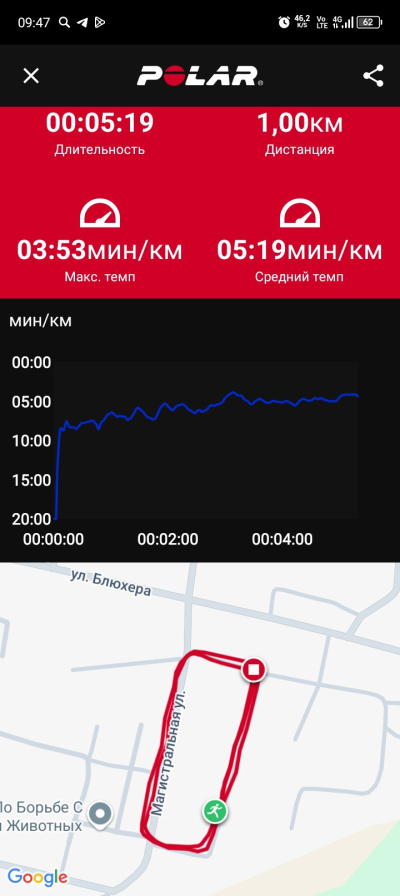Tap the green runner start marker
This screenshot has width=400, height=896.
coord(215,810)
